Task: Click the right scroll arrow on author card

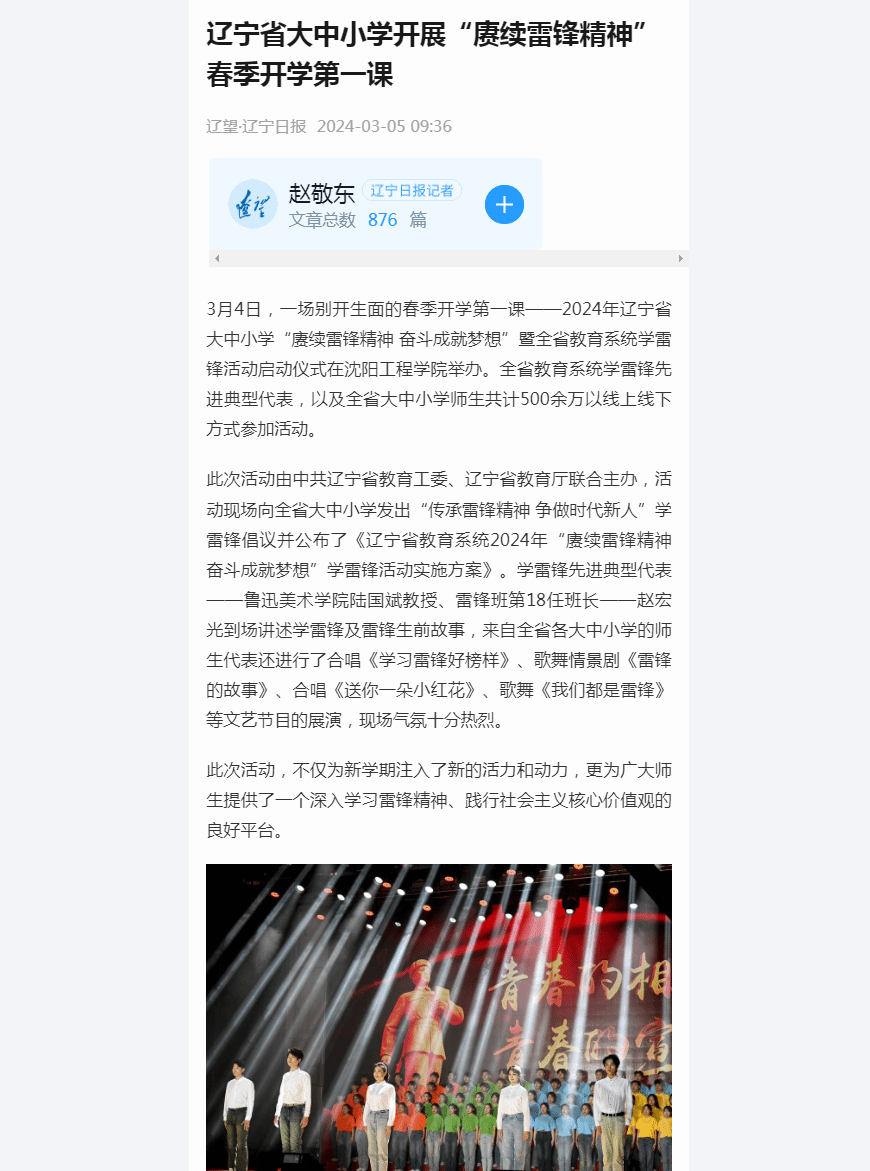Action: tap(681, 259)
